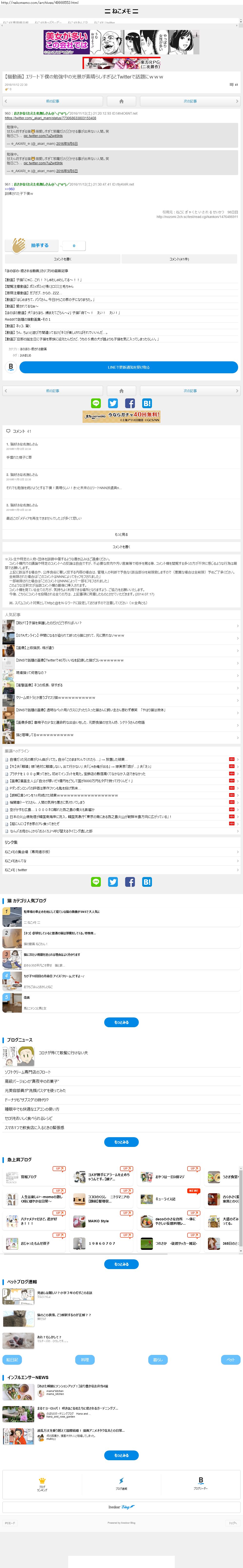Screen dimensions: 243x1568
Task: Go to 前の記事 at top of the article
Action: coord(53,101)
